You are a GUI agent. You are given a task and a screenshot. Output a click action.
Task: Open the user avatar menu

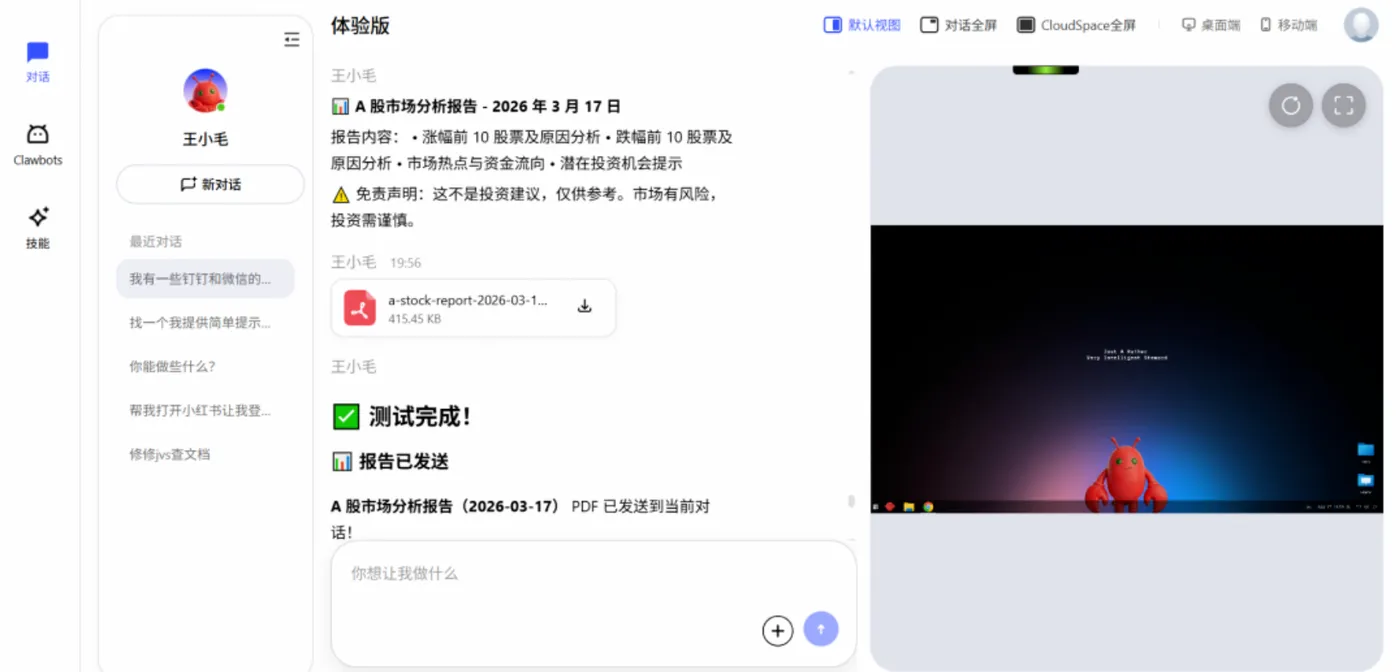[x=1361, y=25]
